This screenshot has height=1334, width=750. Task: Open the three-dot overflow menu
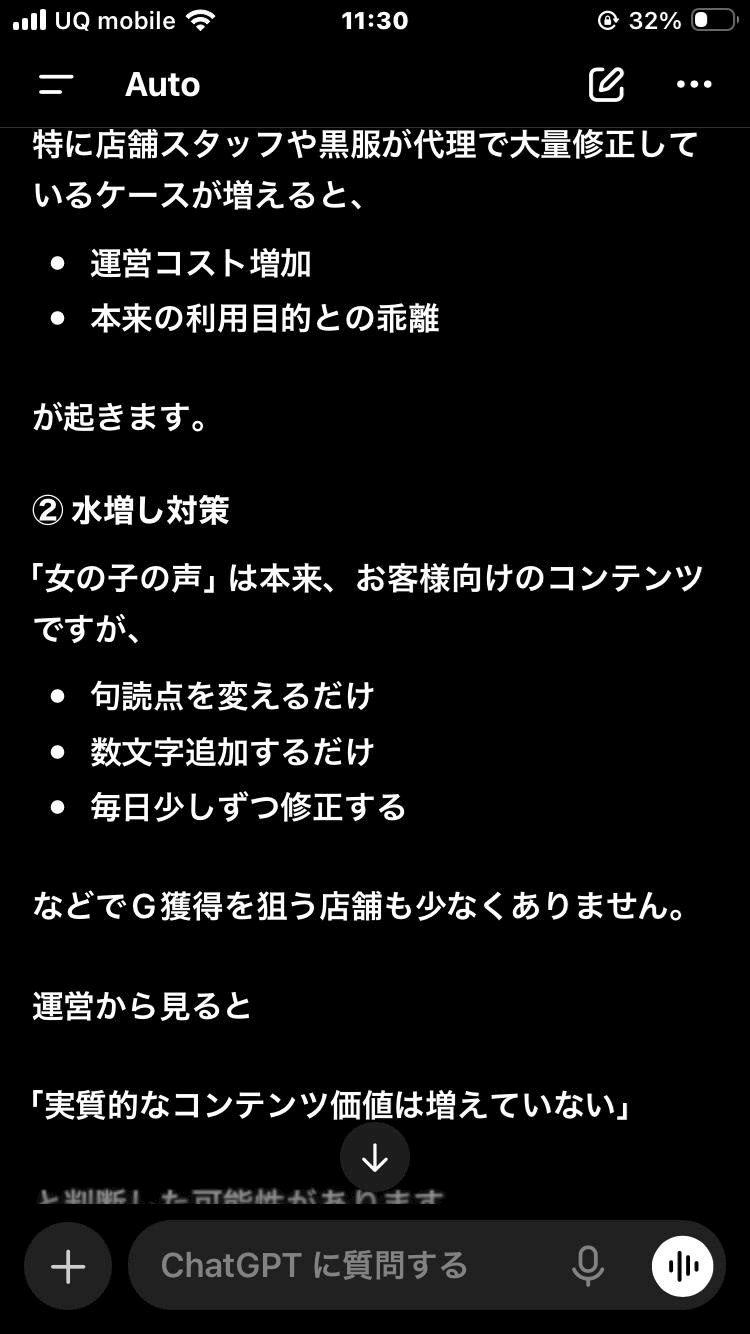point(694,85)
